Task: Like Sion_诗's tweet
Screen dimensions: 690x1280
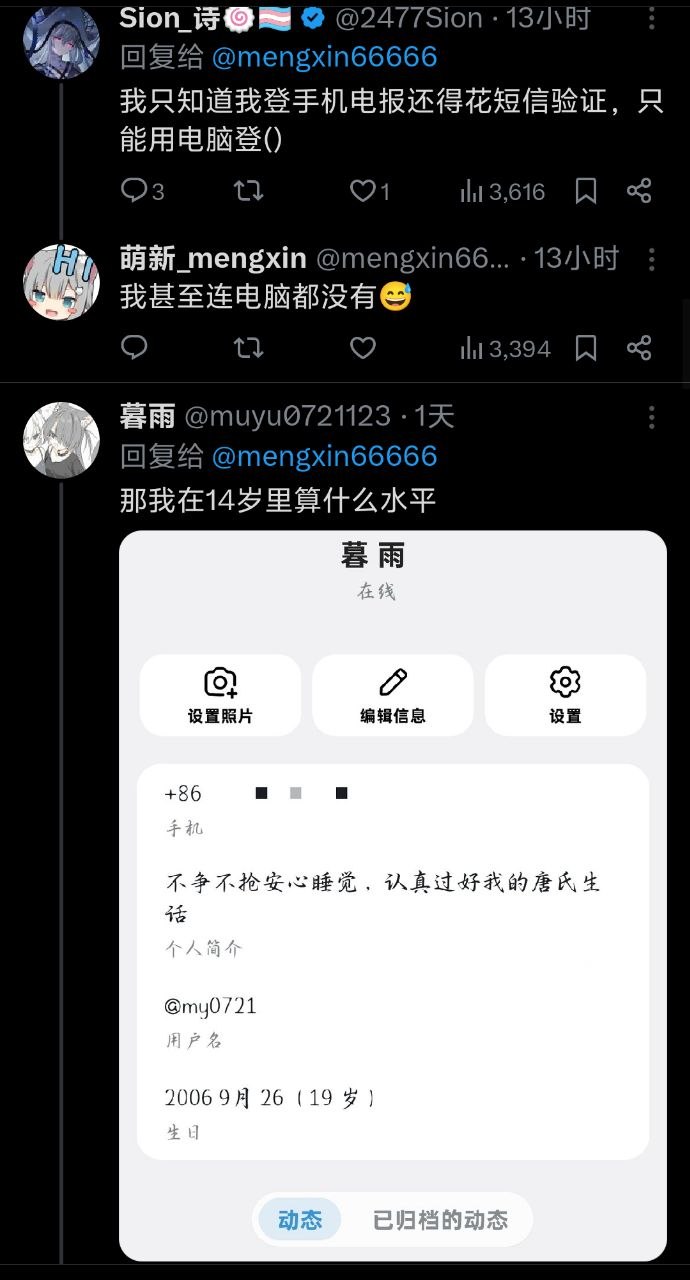Action: tap(369, 190)
